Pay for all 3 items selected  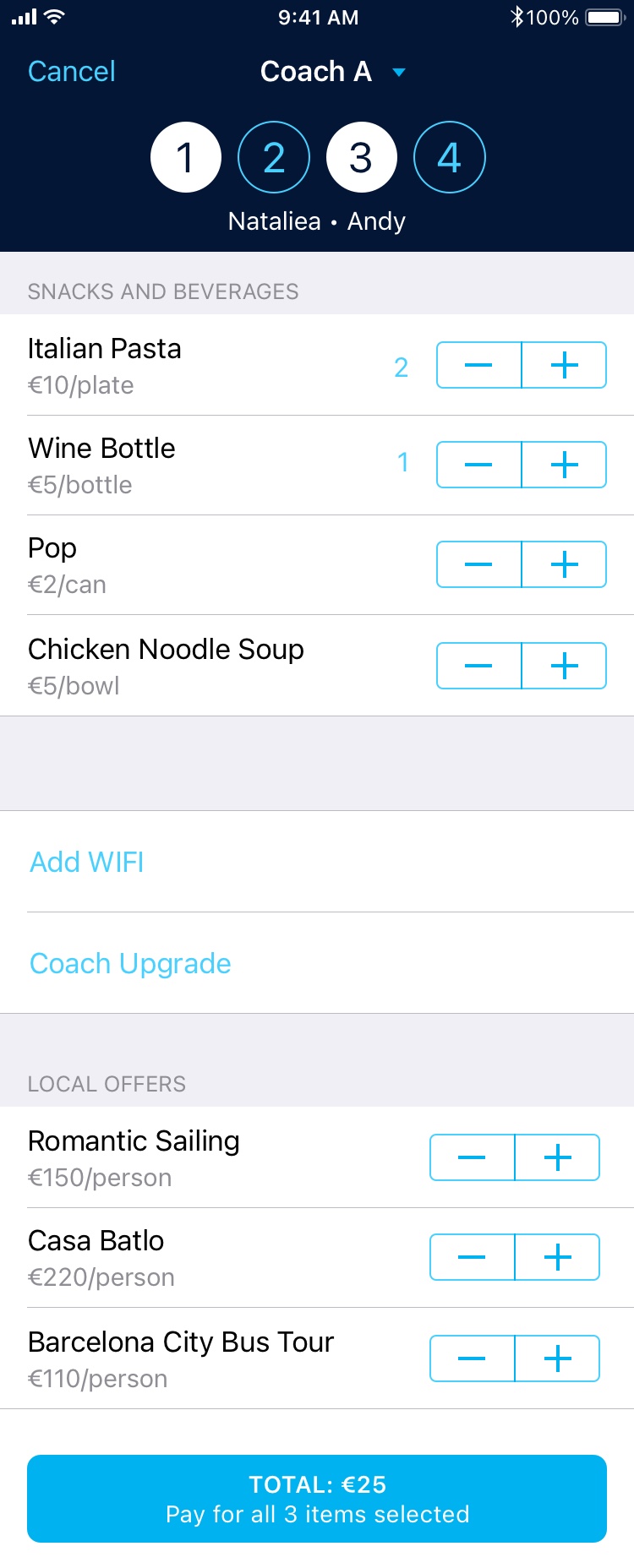tap(317, 1499)
